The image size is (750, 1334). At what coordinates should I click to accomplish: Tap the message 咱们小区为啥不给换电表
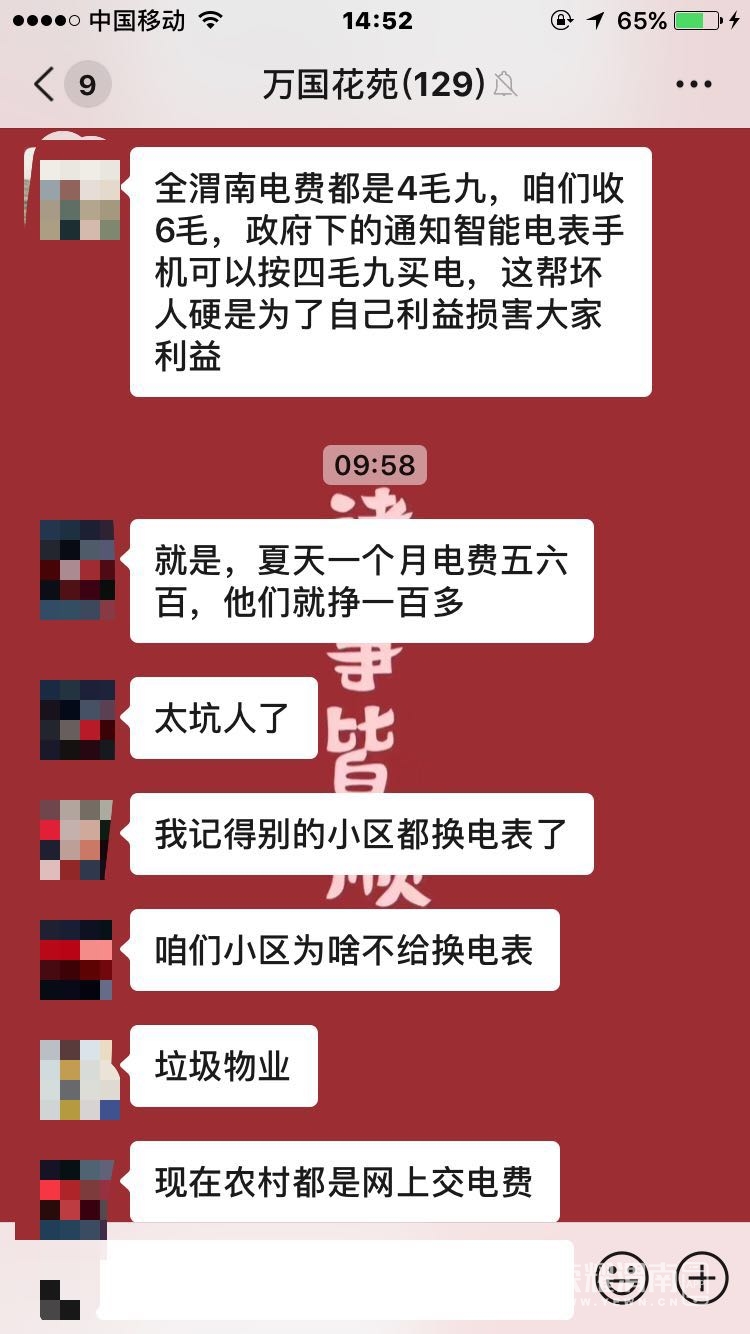[x=345, y=951]
